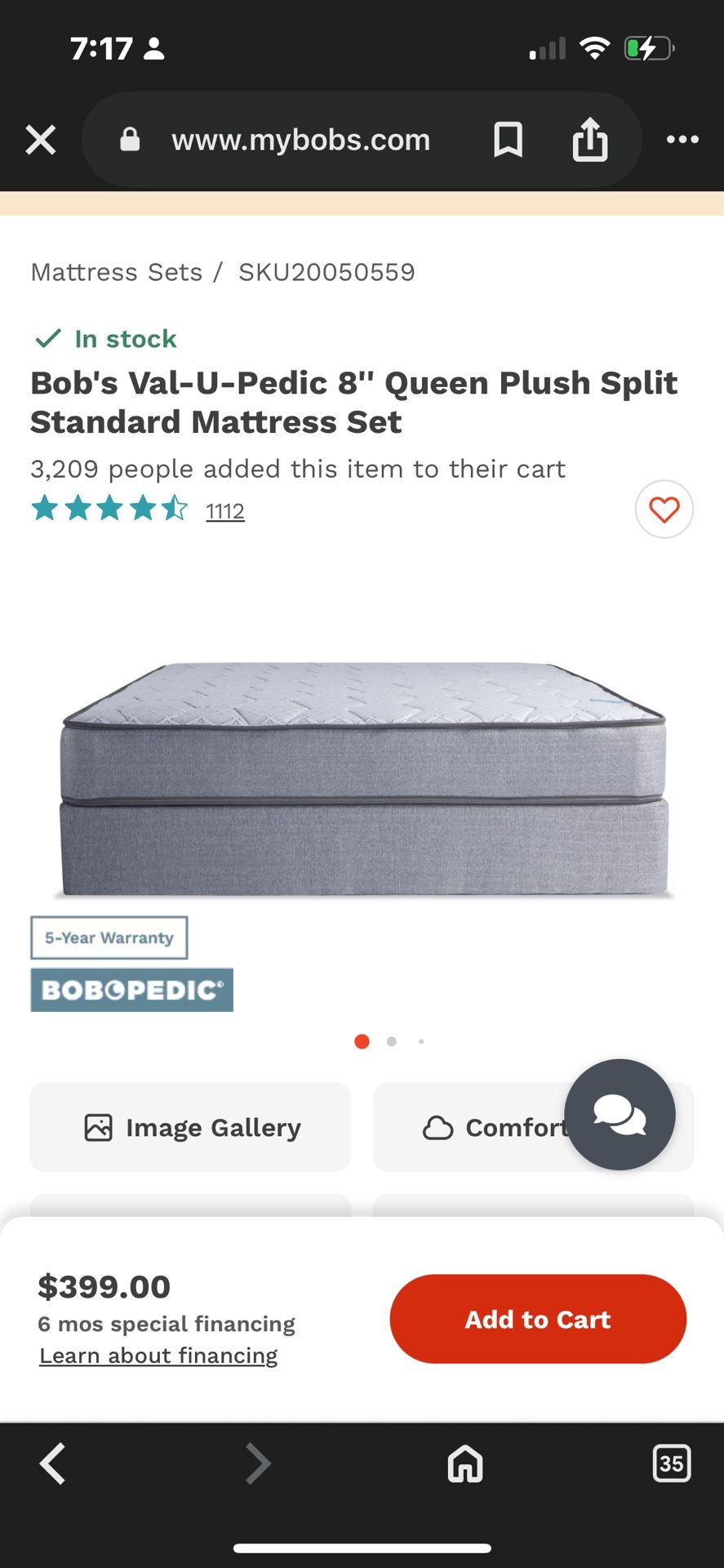Image resolution: width=724 pixels, height=1568 pixels.
Task: Toggle the heart to favorite this mattress
Action: (664, 509)
